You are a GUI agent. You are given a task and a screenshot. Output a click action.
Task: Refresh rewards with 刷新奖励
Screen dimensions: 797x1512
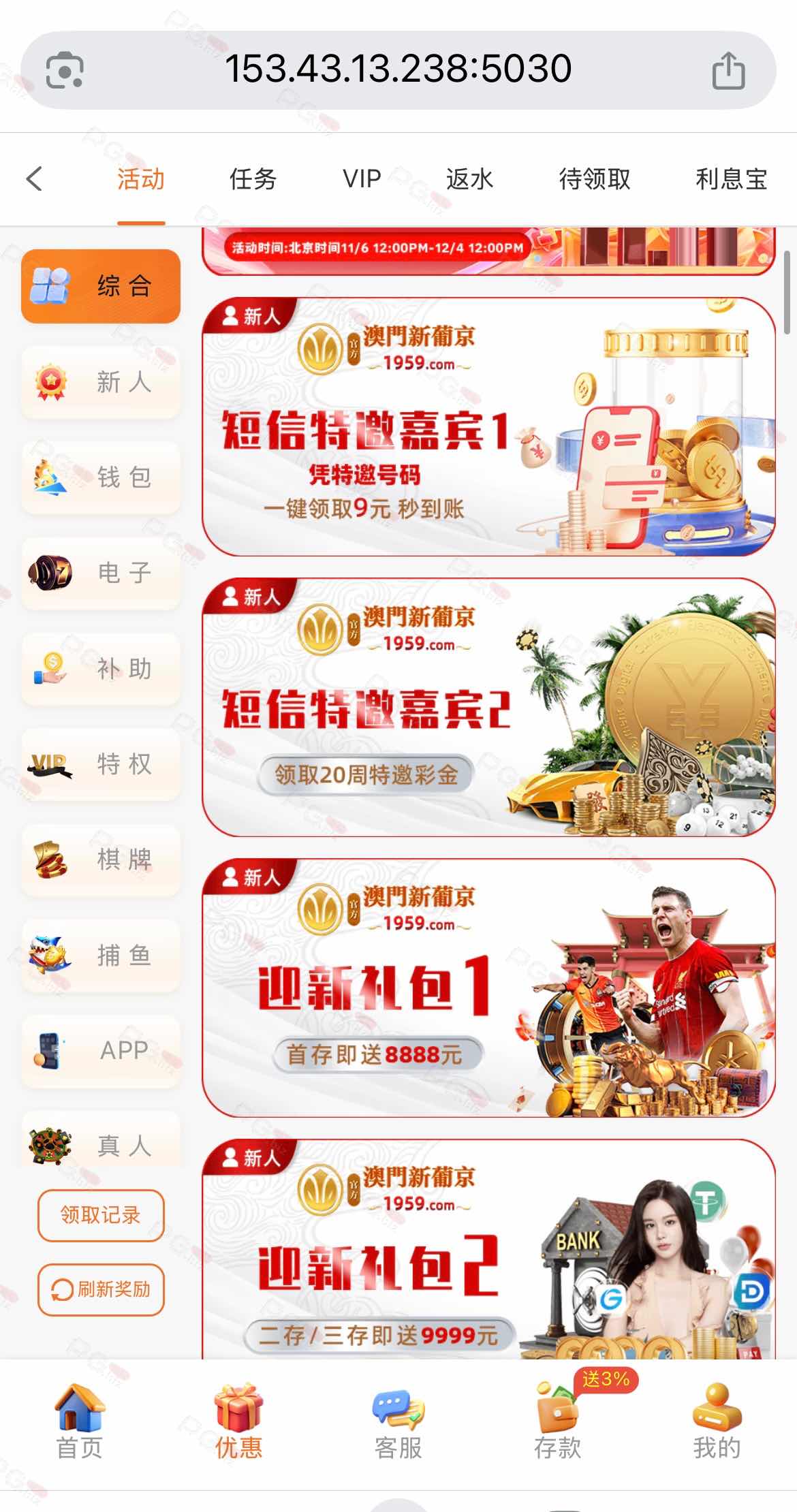(x=101, y=1289)
